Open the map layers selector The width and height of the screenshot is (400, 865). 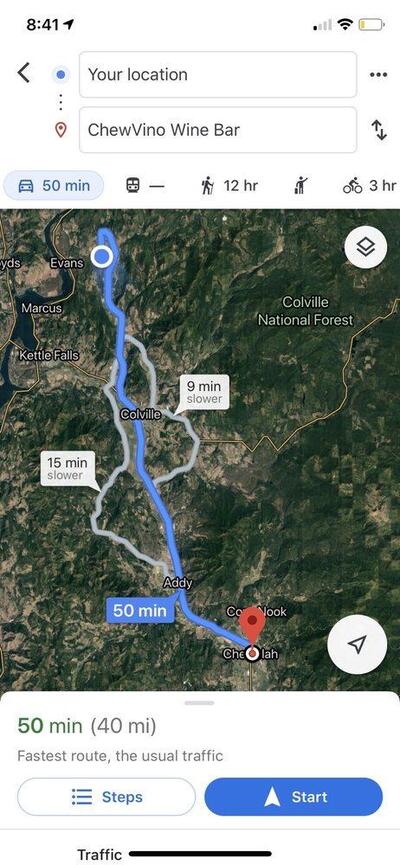tap(365, 248)
